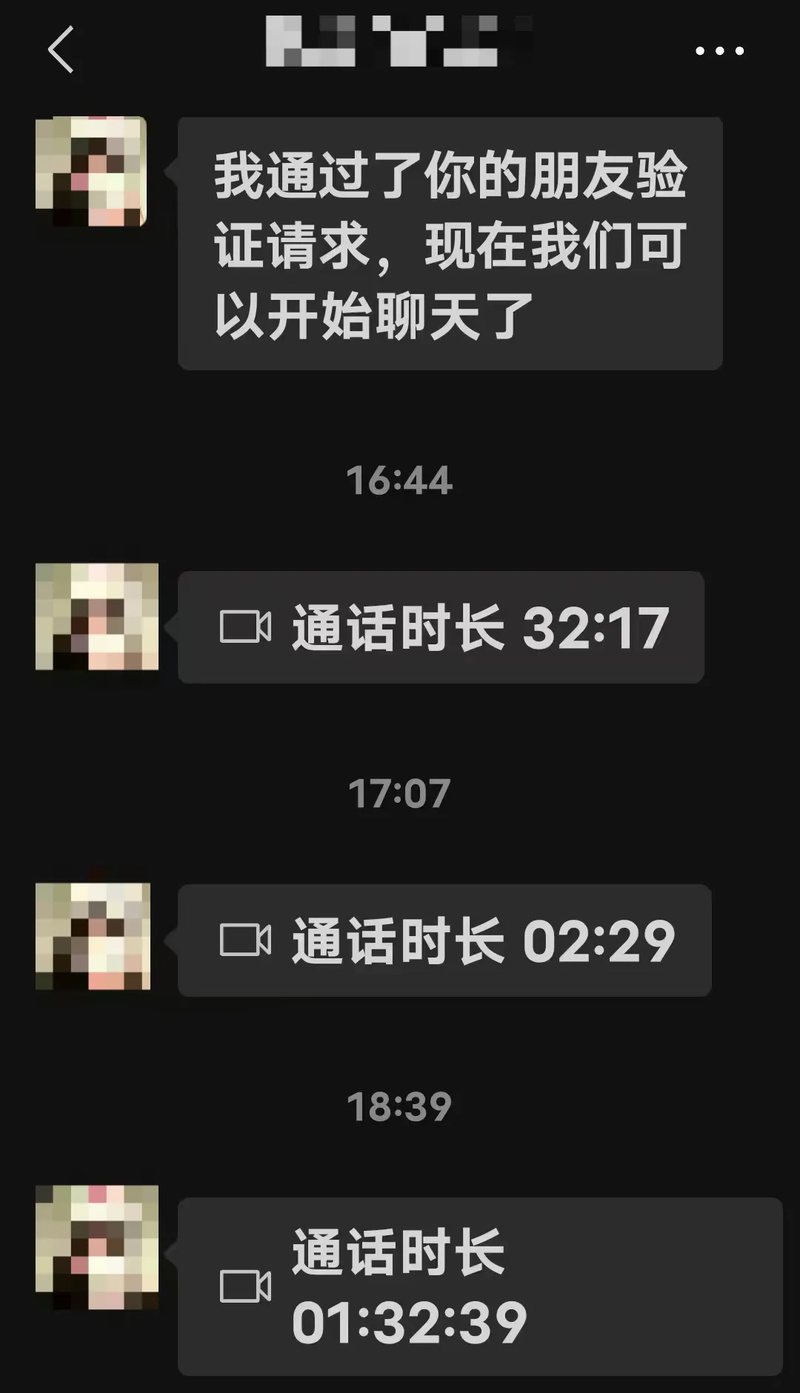The image size is (800, 1393).
Task: Redial from the 02:29 call record
Action: [444, 940]
